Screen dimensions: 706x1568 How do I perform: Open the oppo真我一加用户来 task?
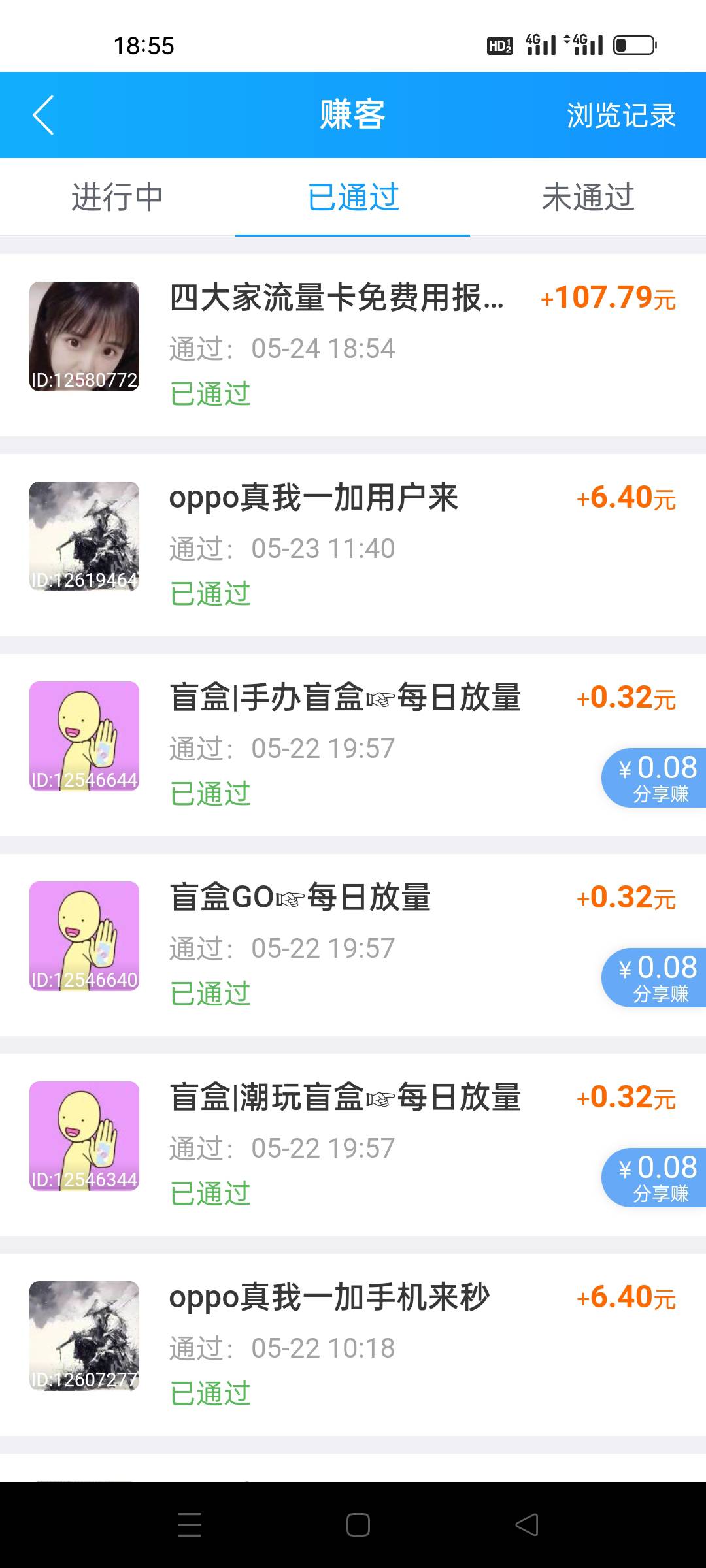tap(353, 545)
